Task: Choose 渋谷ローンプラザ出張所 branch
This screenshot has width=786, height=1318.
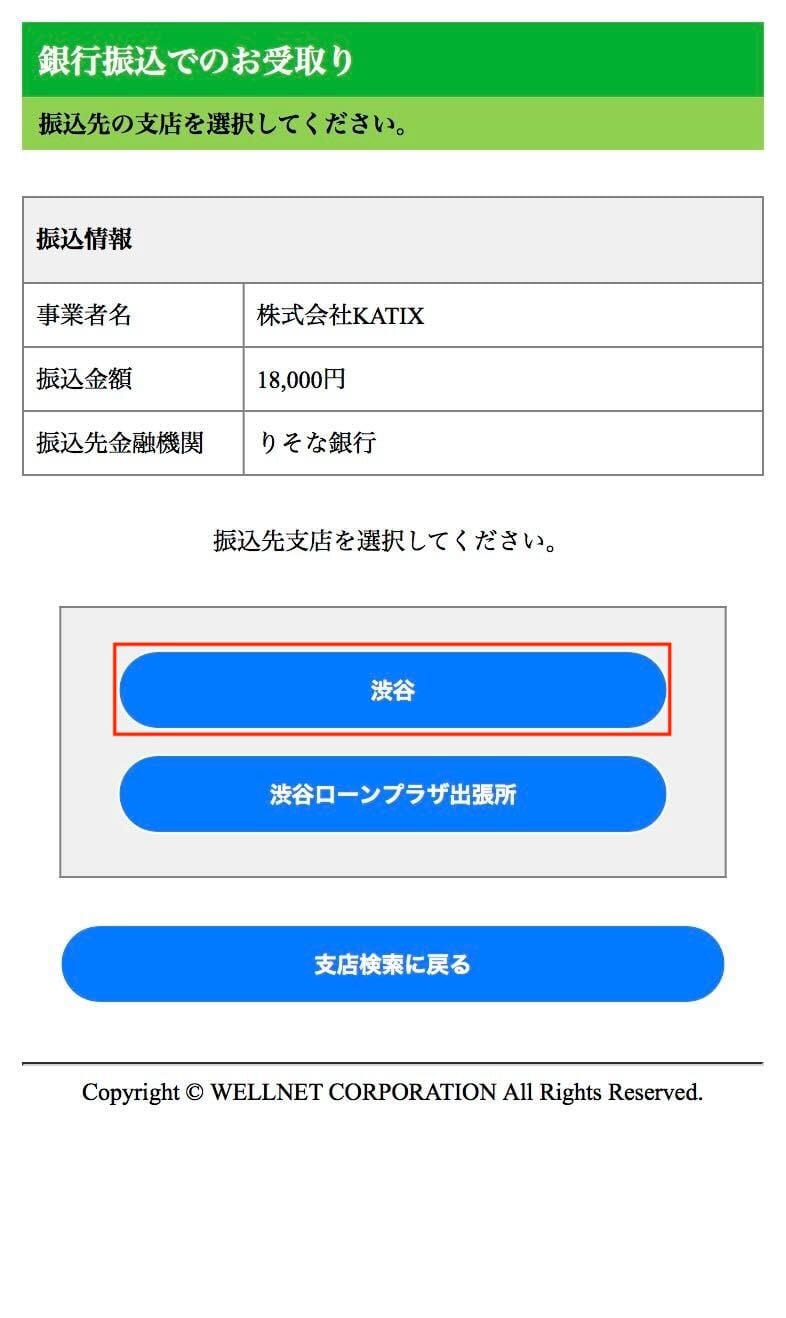Action: point(392,794)
